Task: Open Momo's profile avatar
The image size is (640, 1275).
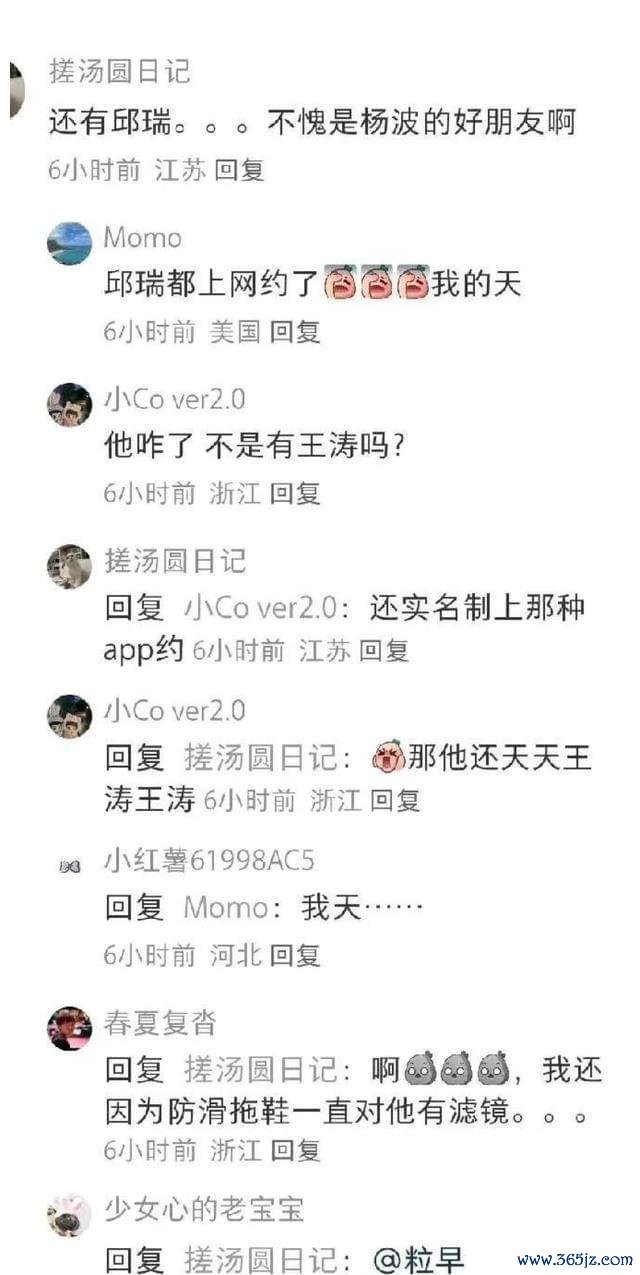Action: pyautogui.click(x=70, y=243)
